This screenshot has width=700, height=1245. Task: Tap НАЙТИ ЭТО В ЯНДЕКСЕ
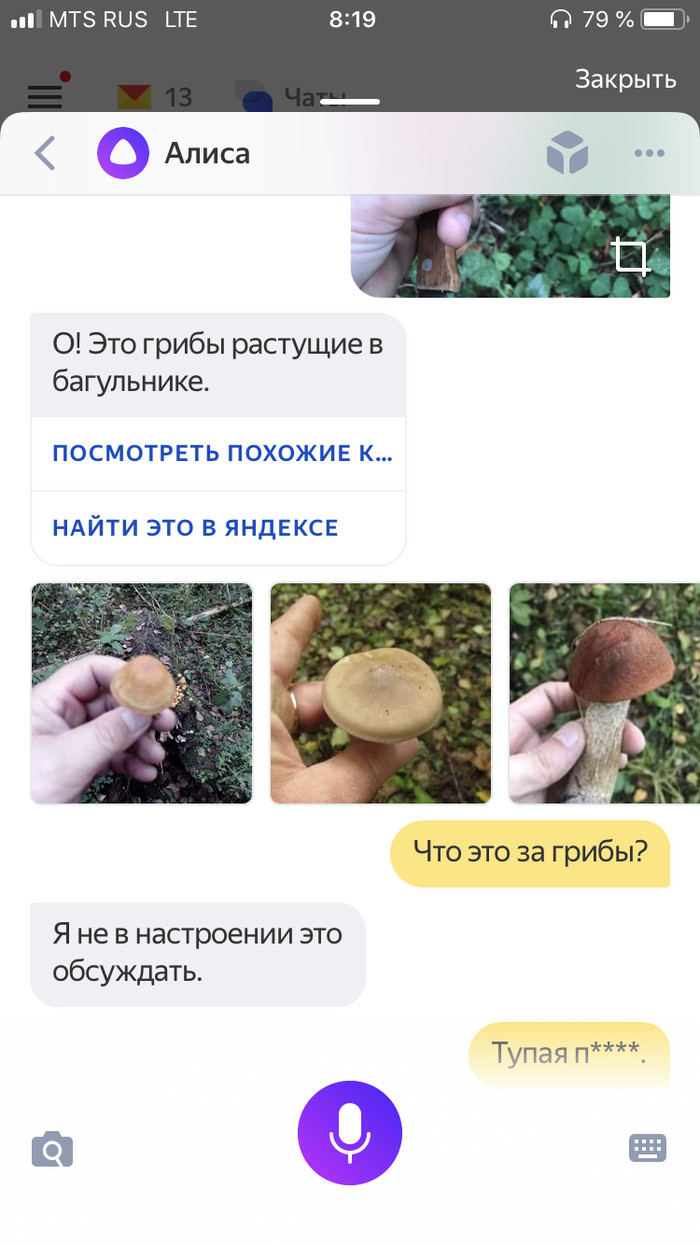click(x=196, y=527)
